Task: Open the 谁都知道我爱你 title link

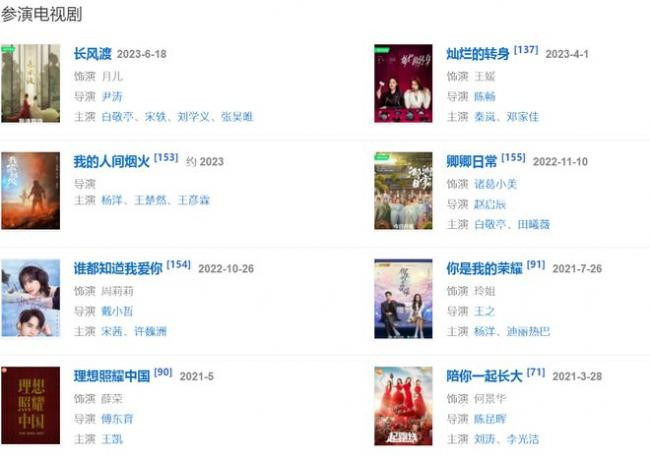Action: pos(118,269)
